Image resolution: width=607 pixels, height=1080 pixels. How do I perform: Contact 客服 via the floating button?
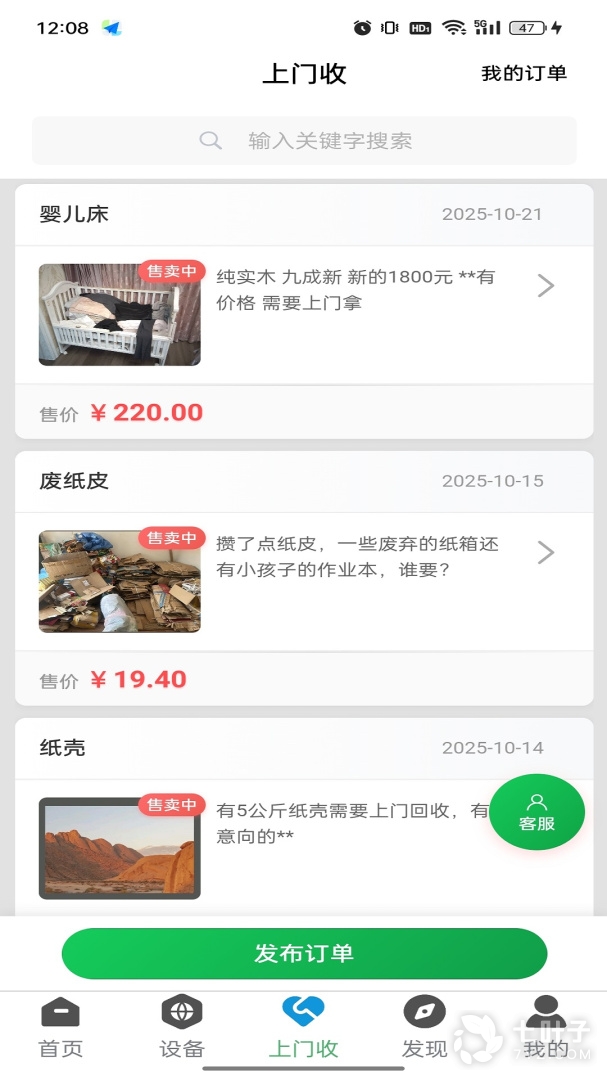pos(537,812)
